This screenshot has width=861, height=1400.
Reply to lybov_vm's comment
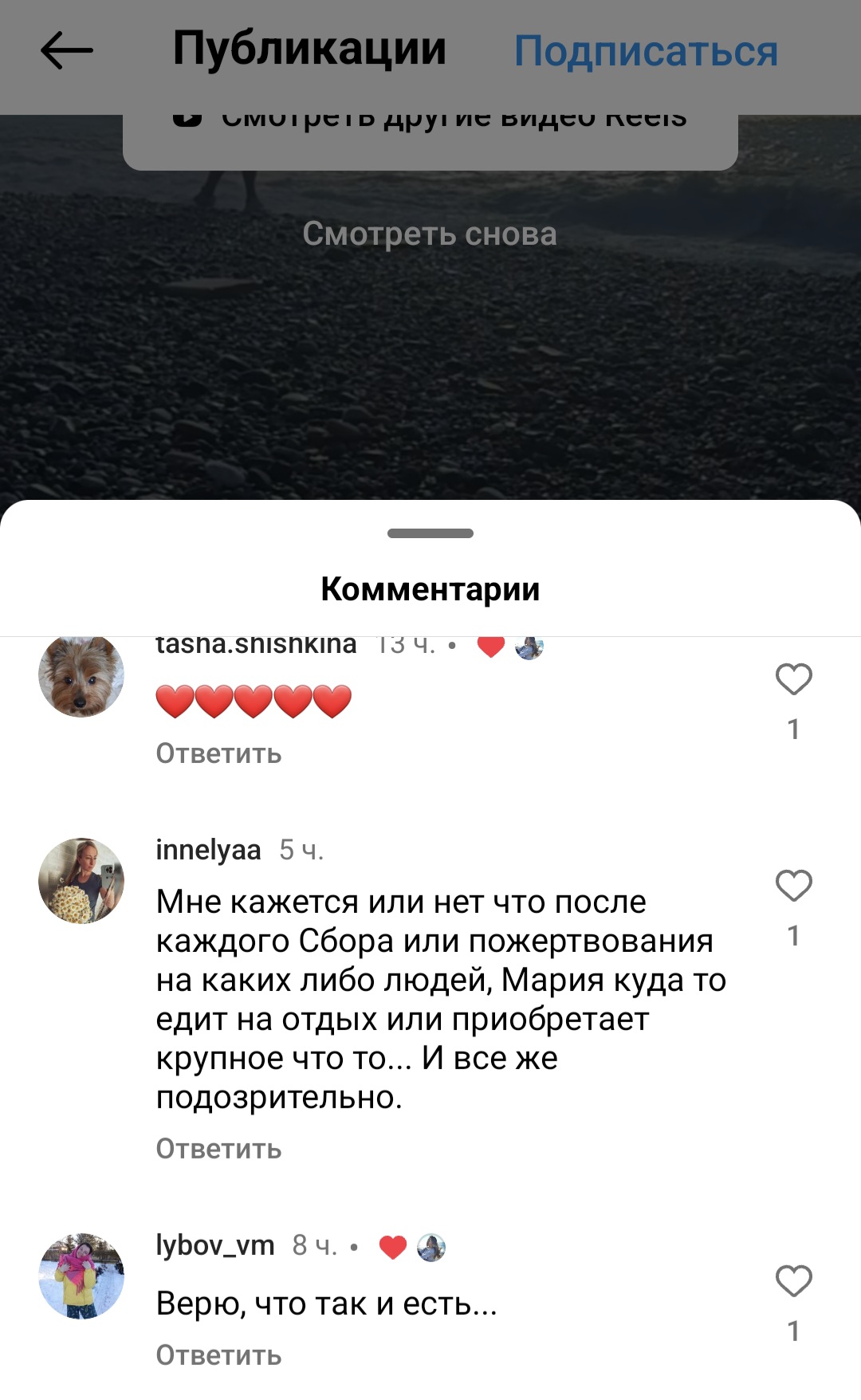coord(218,1355)
